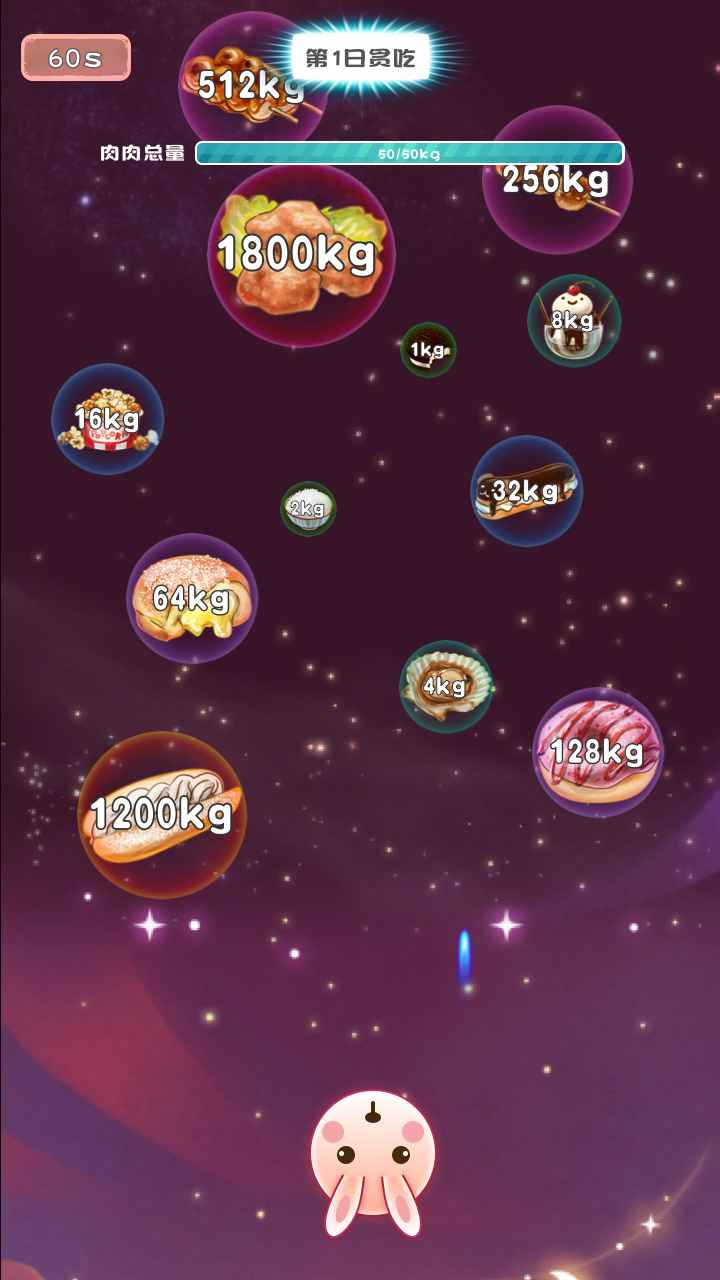Tap the 32kg eclair bubble
This screenshot has width=720, height=1280.
[526, 491]
